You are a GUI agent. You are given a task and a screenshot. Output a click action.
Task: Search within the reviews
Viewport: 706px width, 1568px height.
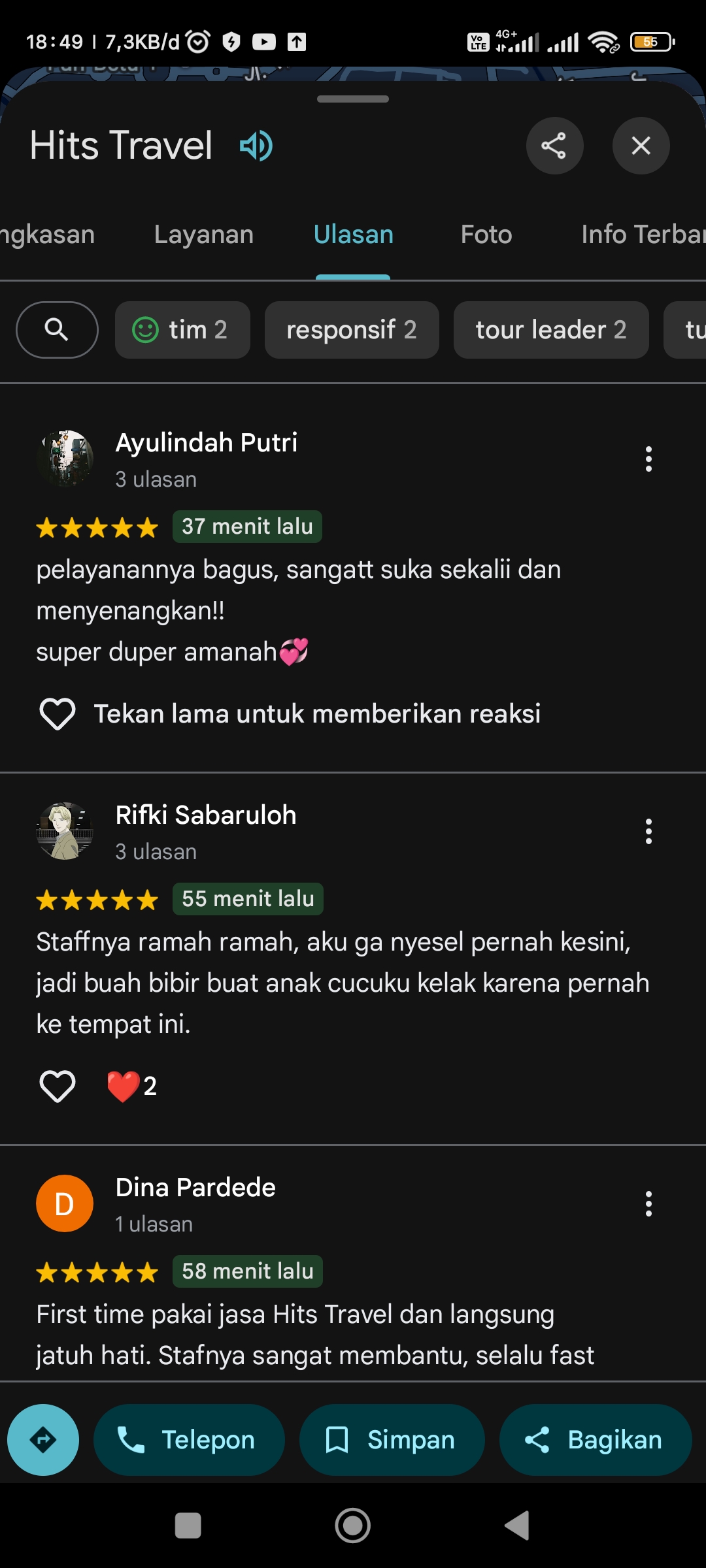[x=57, y=330]
